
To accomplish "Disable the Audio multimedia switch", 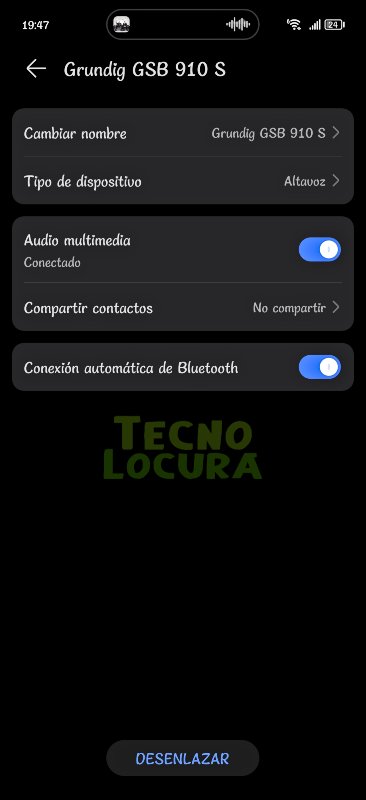I will pos(320,249).
